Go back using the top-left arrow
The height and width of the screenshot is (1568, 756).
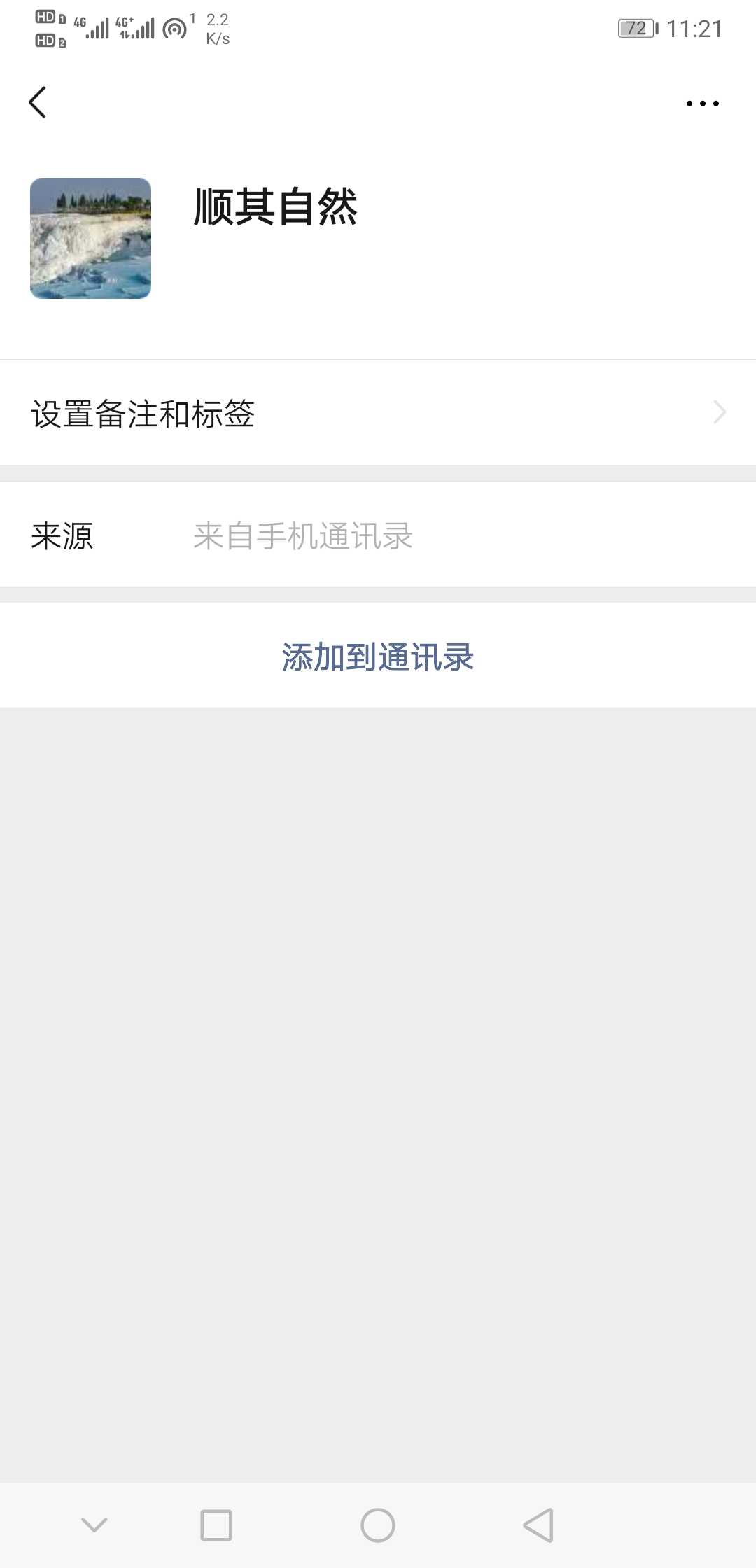coord(38,103)
